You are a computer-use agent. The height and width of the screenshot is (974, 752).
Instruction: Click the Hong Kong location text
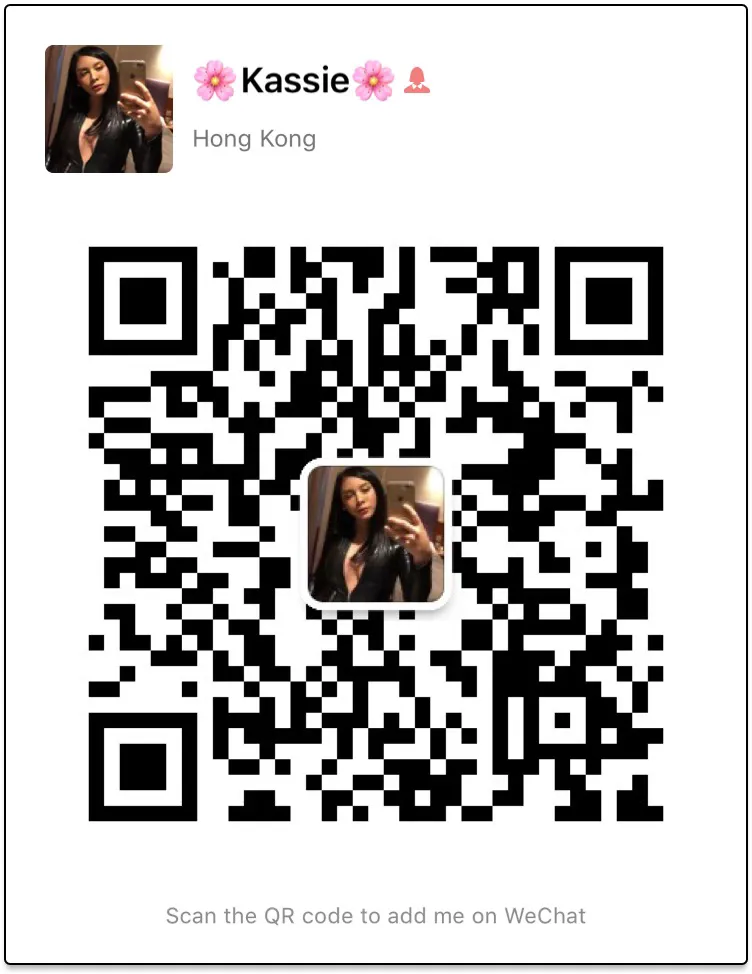coord(255,139)
